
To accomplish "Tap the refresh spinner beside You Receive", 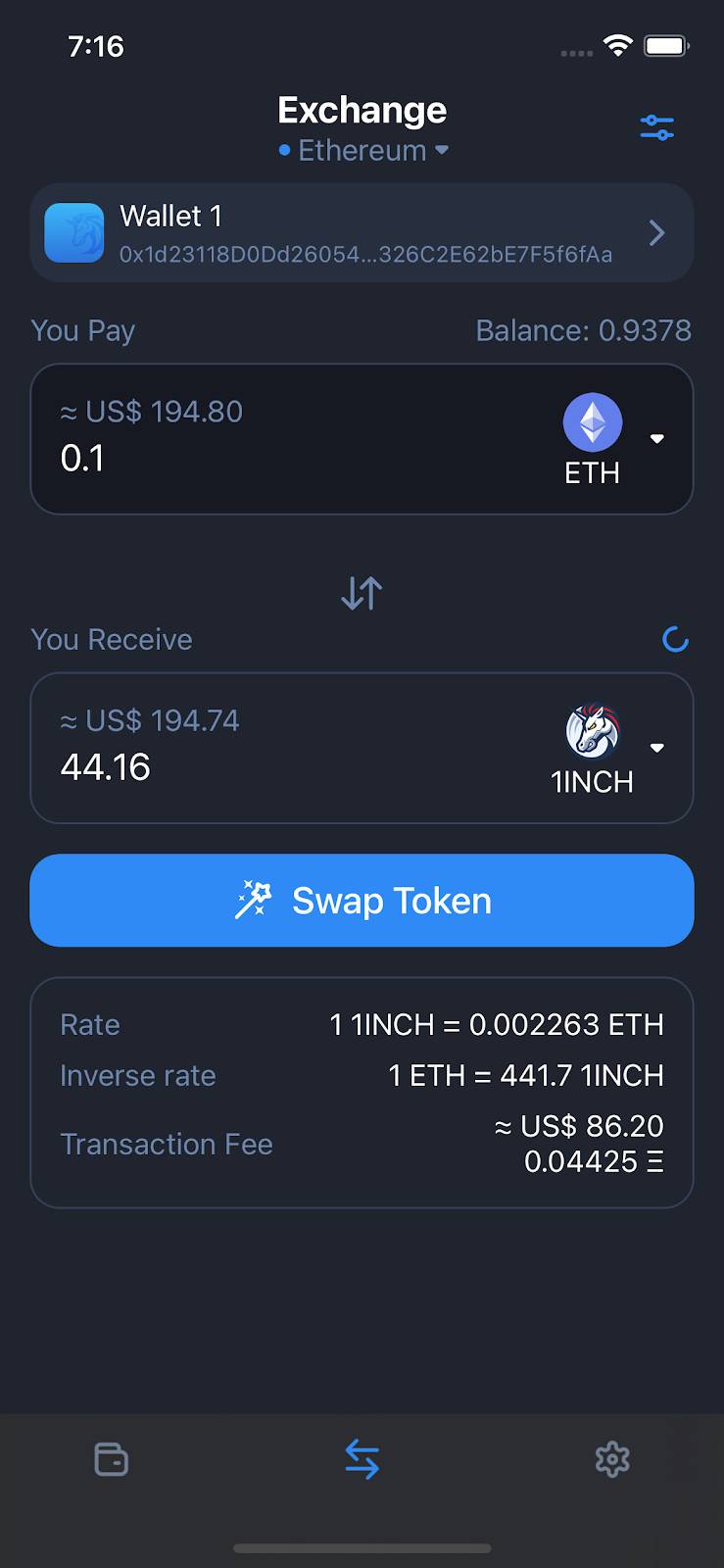I will [x=675, y=640].
